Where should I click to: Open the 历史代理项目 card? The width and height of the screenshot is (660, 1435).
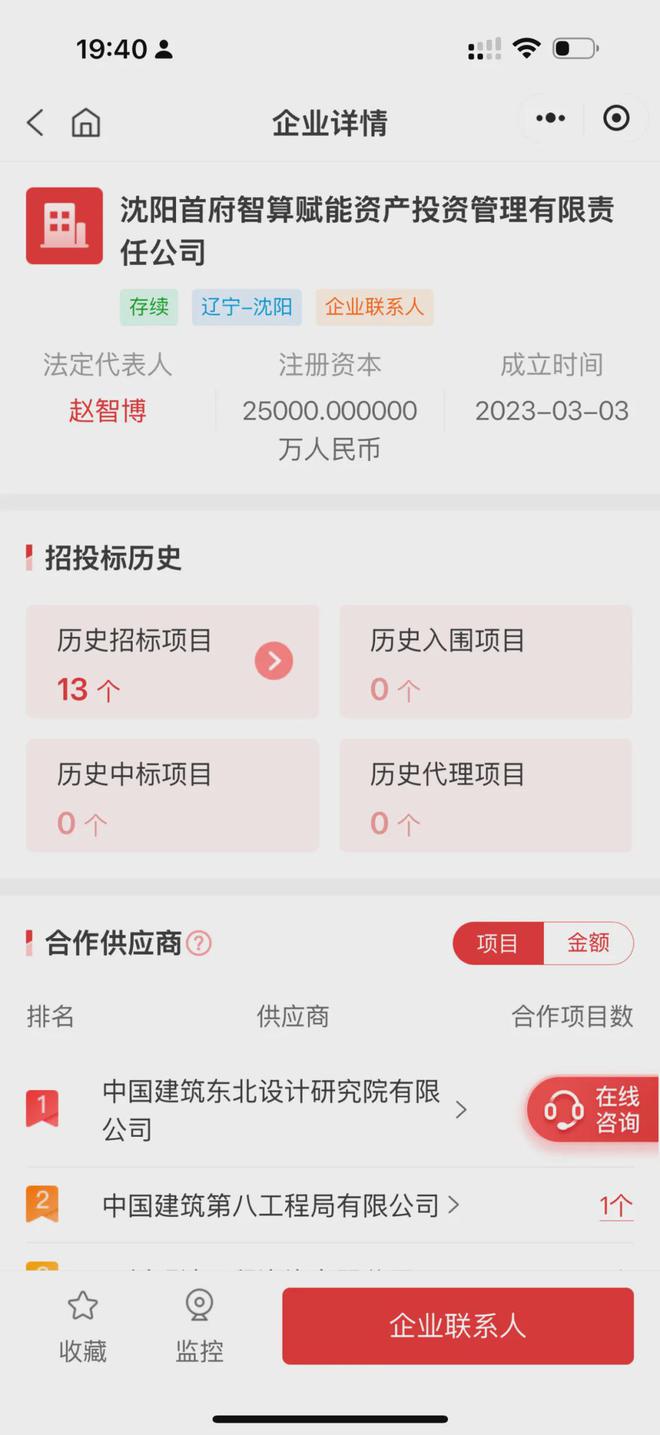click(x=485, y=795)
